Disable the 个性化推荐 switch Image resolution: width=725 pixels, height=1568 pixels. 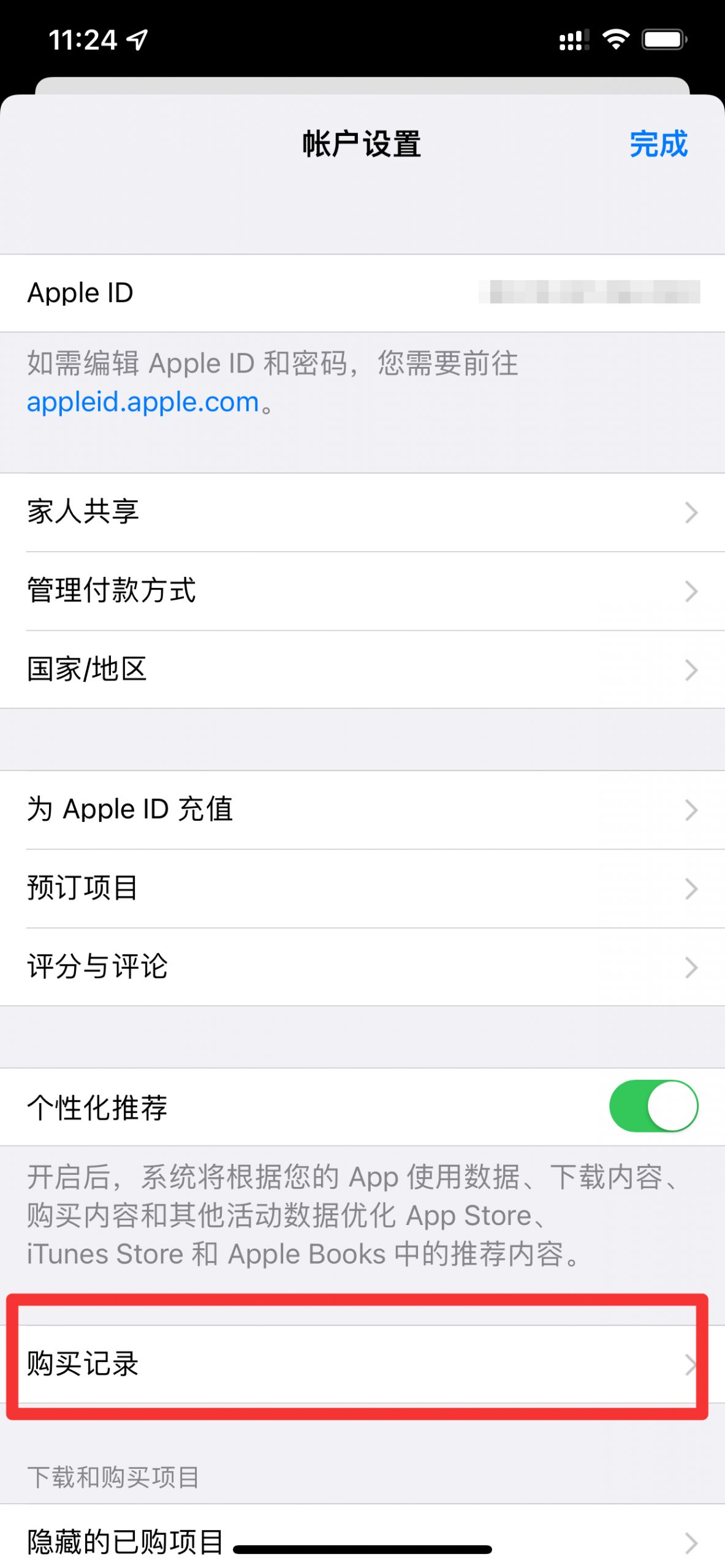[x=653, y=1106]
